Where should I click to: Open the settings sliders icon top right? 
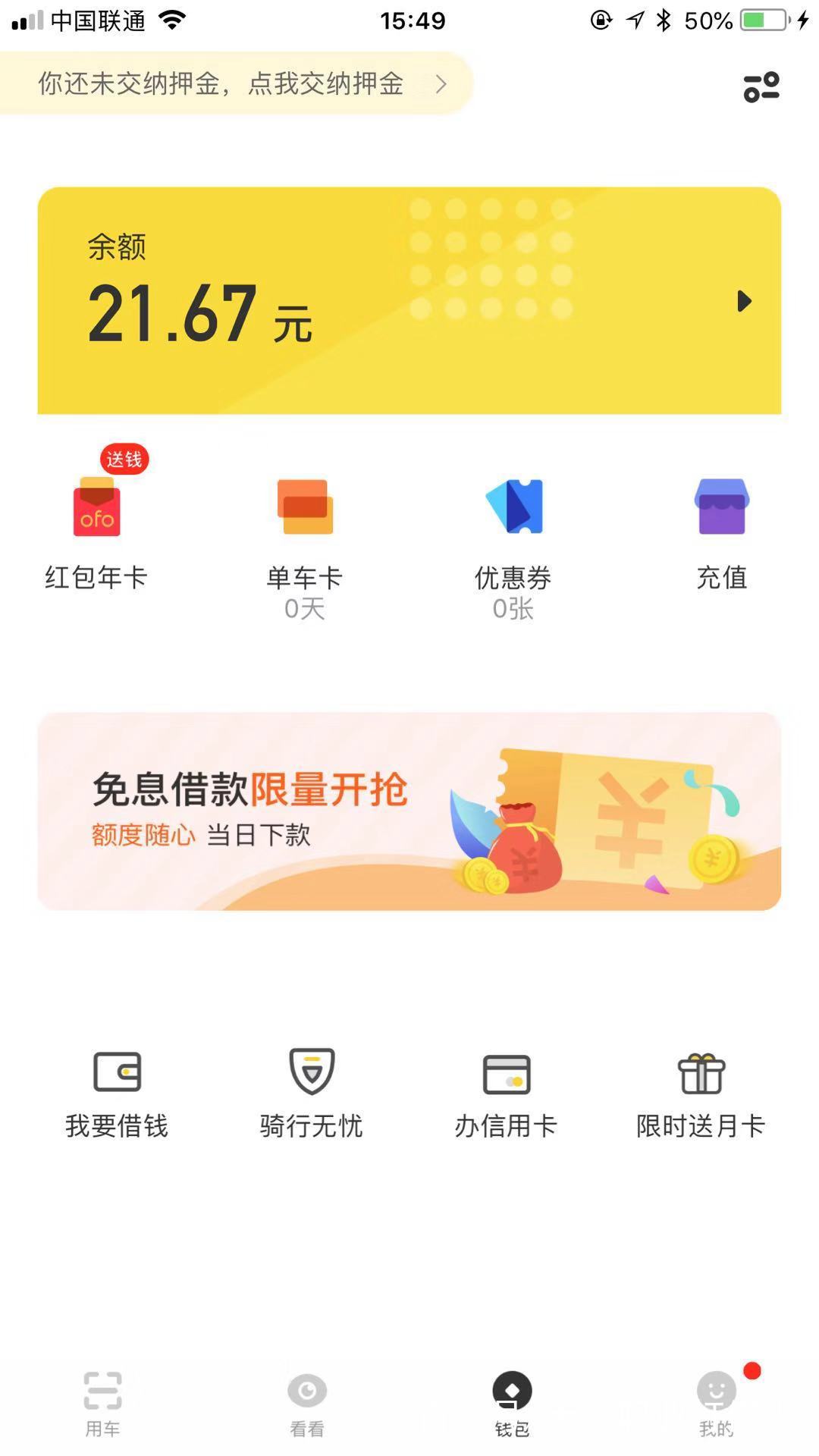(761, 87)
